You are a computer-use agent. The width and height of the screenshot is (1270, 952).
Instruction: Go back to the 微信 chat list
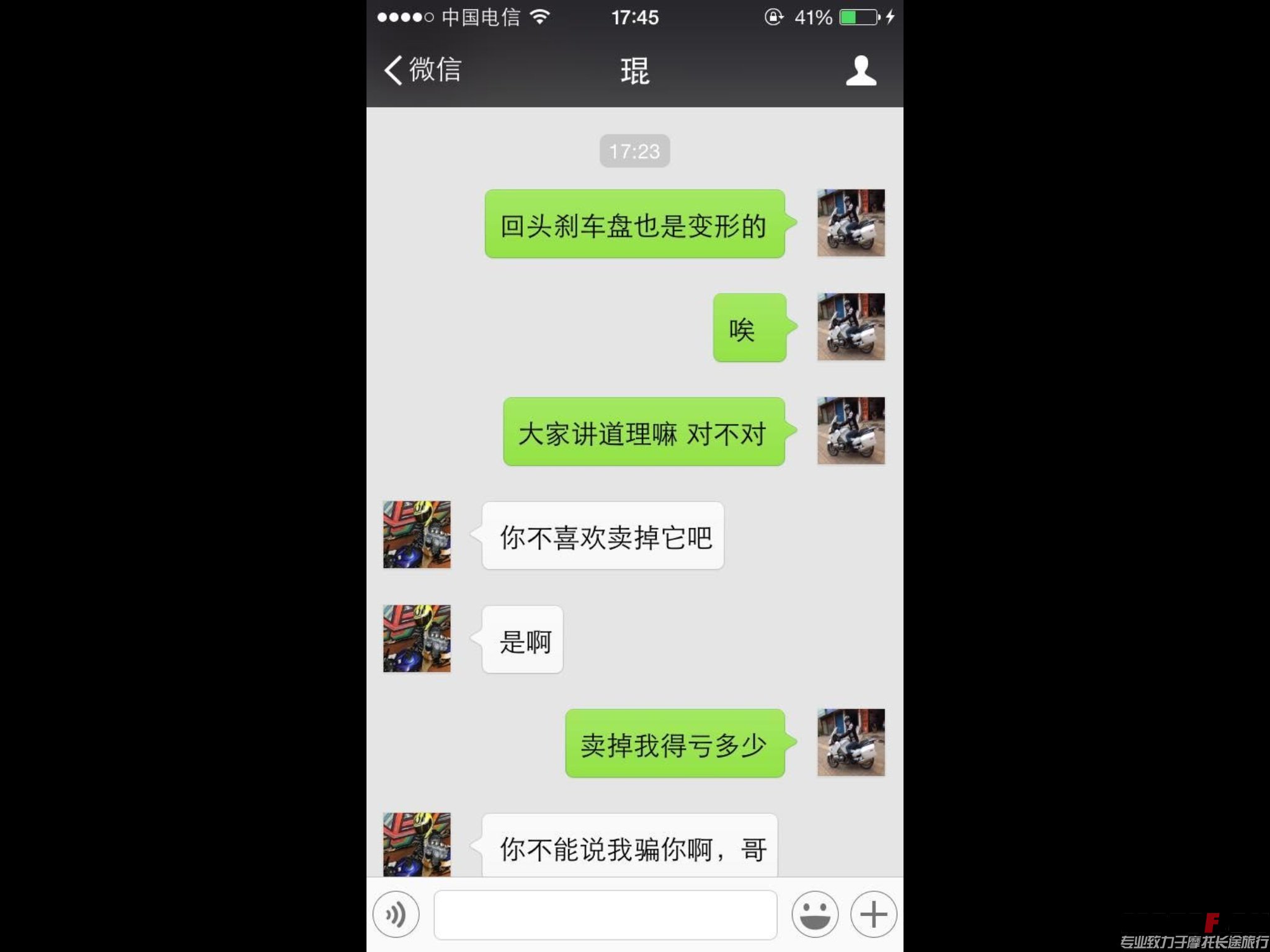pyautogui.click(x=422, y=70)
